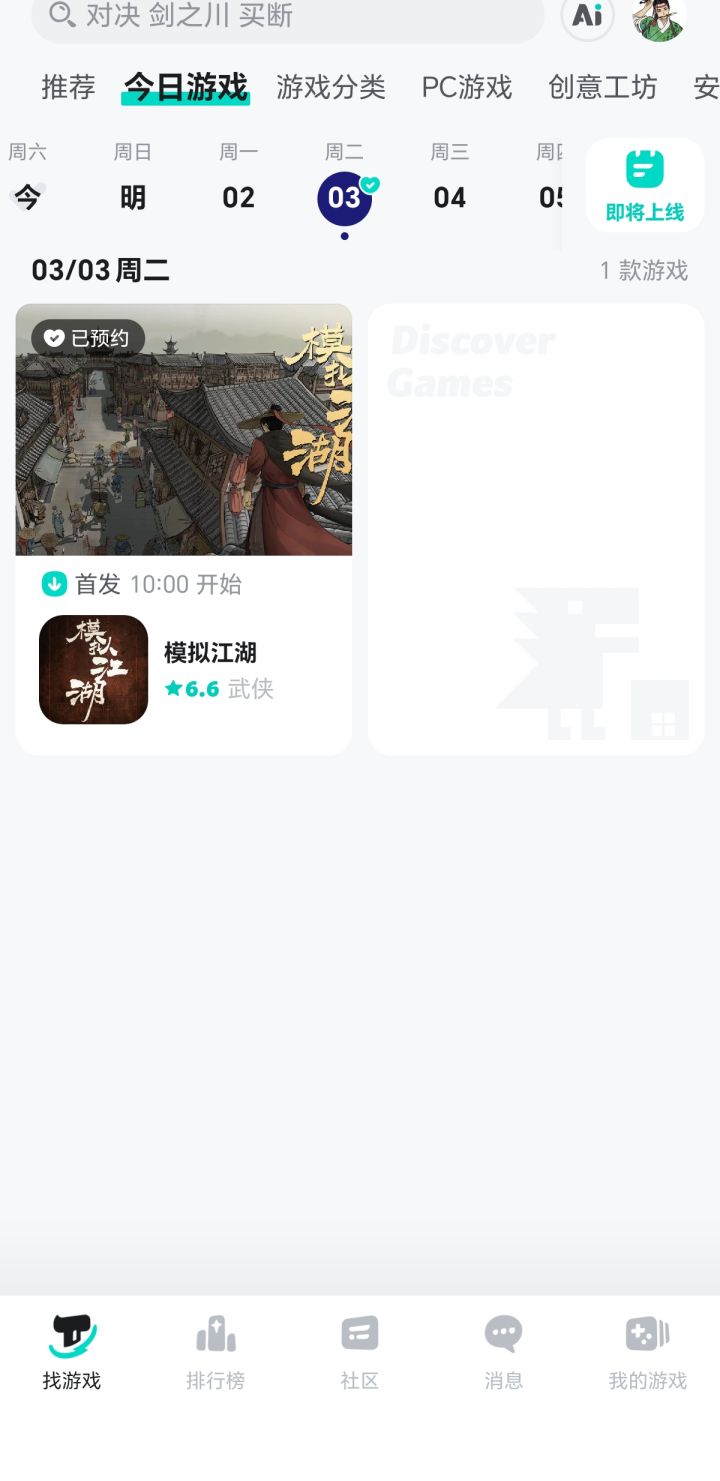
Task: Open 游戏分类 categories
Action: 332,88
